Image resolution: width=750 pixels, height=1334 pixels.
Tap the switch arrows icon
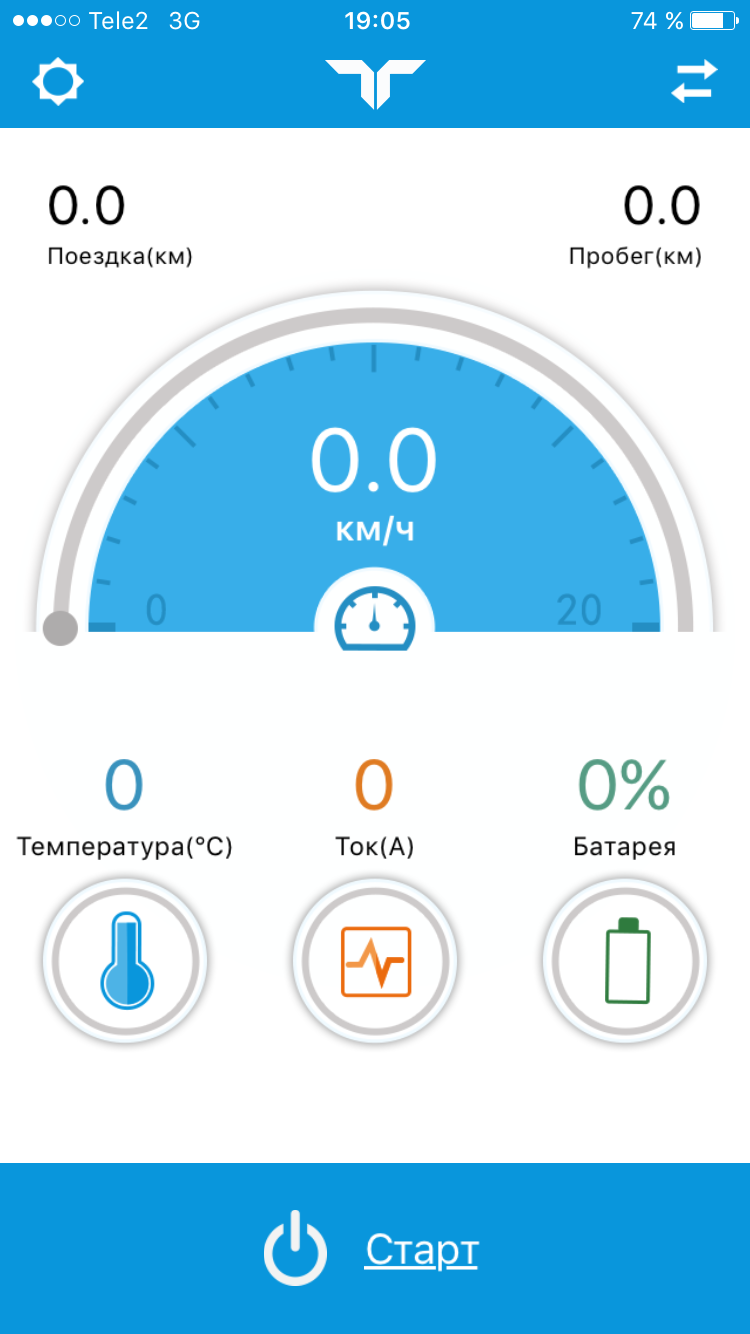(x=694, y=82)
